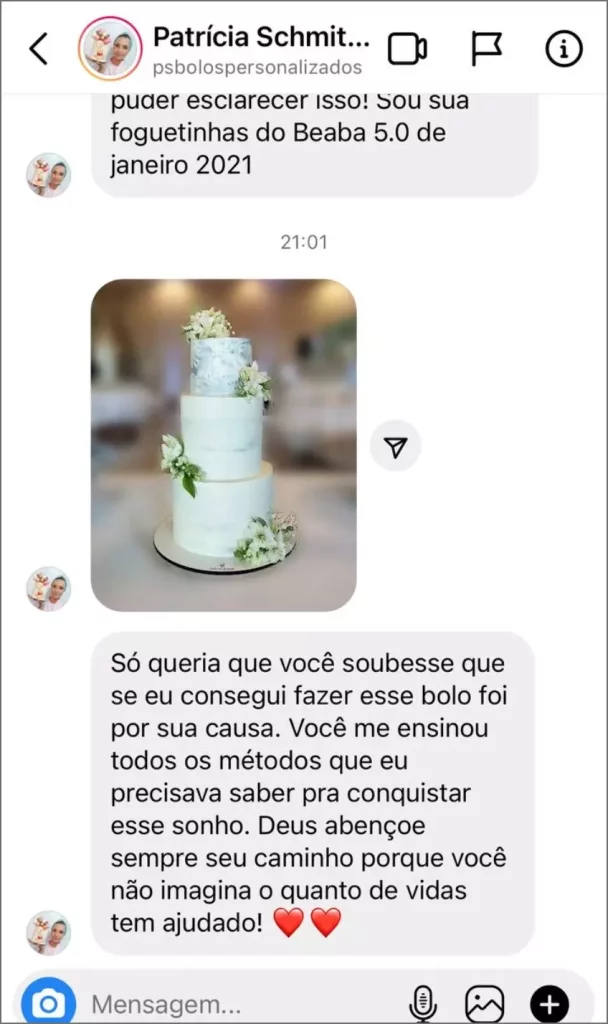Pick an image from the gallery

pyautogui.click(x=485, y=1002)
